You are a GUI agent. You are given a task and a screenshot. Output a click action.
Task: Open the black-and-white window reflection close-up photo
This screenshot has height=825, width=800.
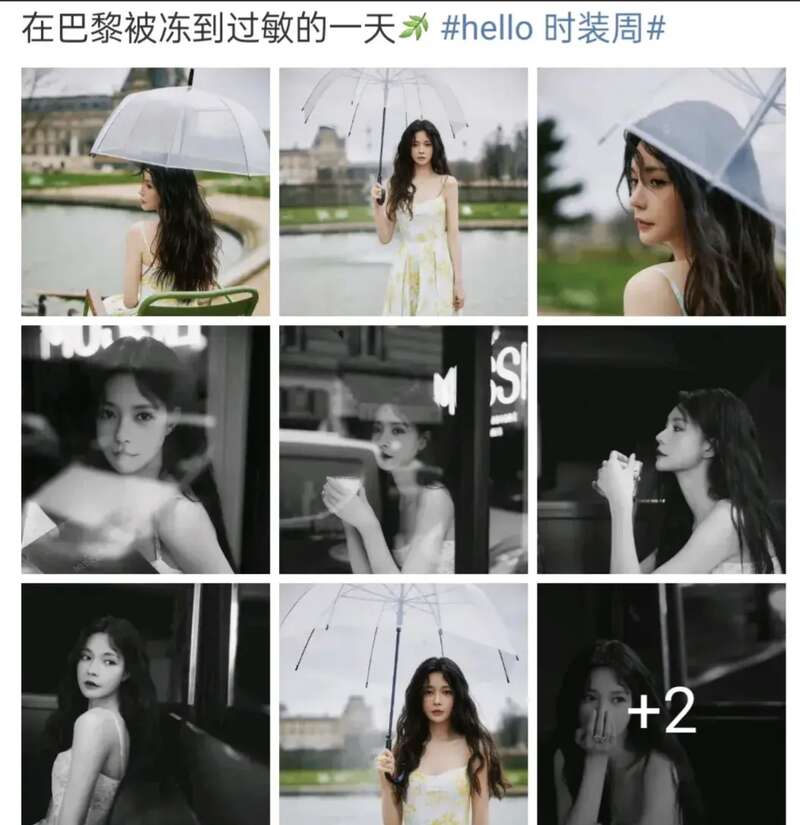coord(146,449)
